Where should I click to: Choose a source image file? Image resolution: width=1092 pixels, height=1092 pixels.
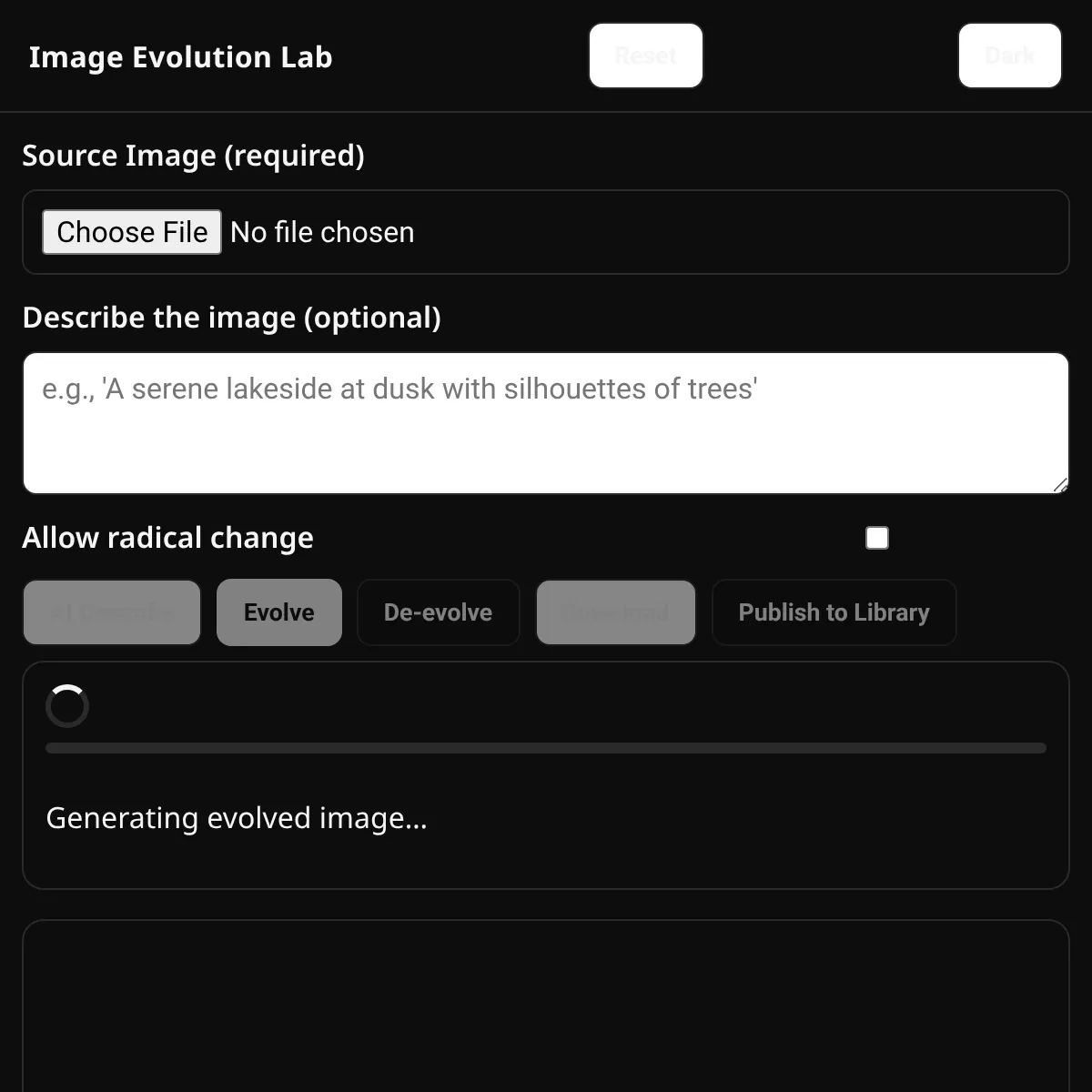click(x=132, y=232)
